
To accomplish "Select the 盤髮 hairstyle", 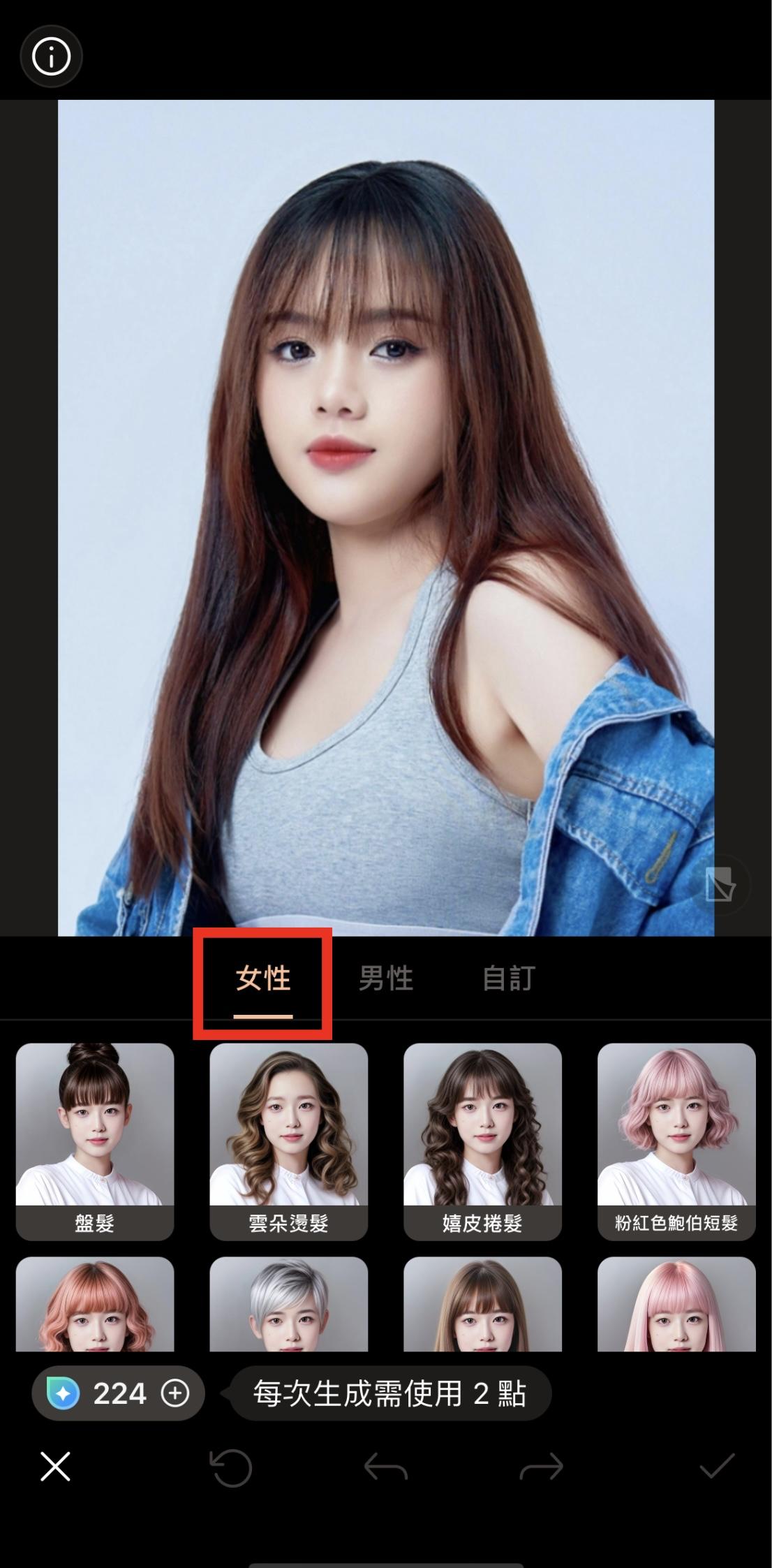I will (x=95, y=1140).
